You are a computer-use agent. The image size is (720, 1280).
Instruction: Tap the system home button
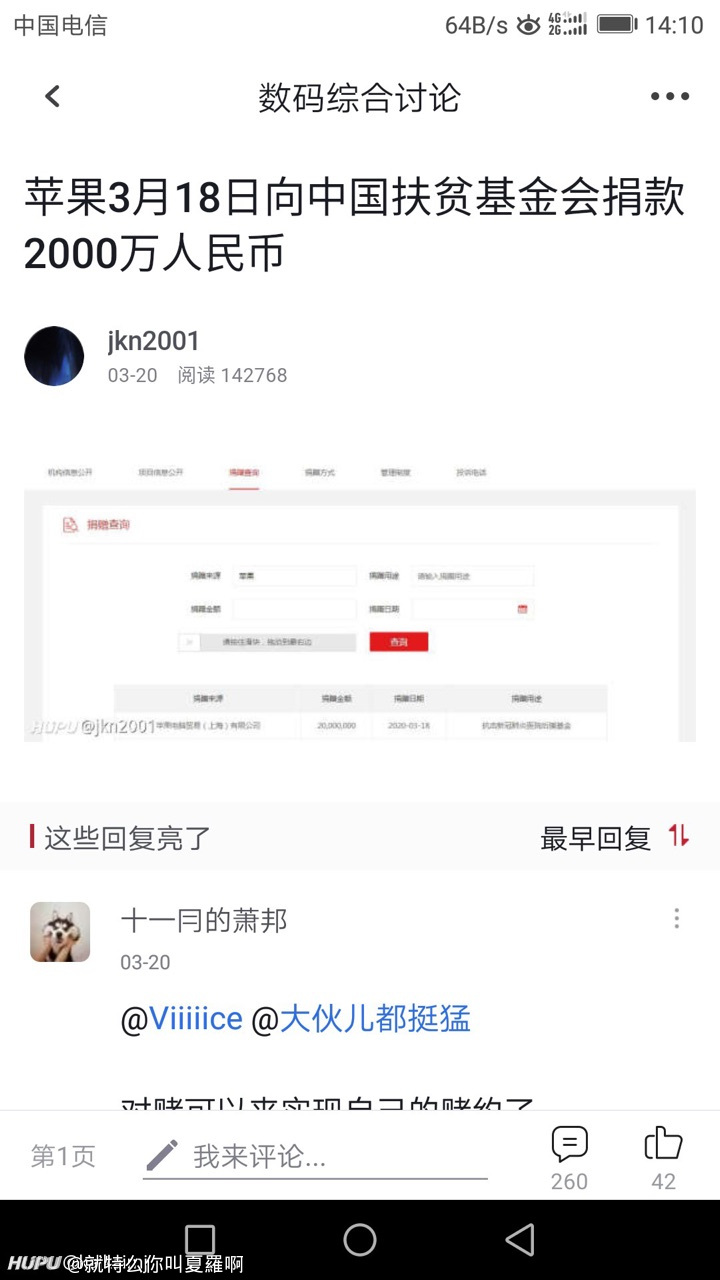(x=360, y=1240)
